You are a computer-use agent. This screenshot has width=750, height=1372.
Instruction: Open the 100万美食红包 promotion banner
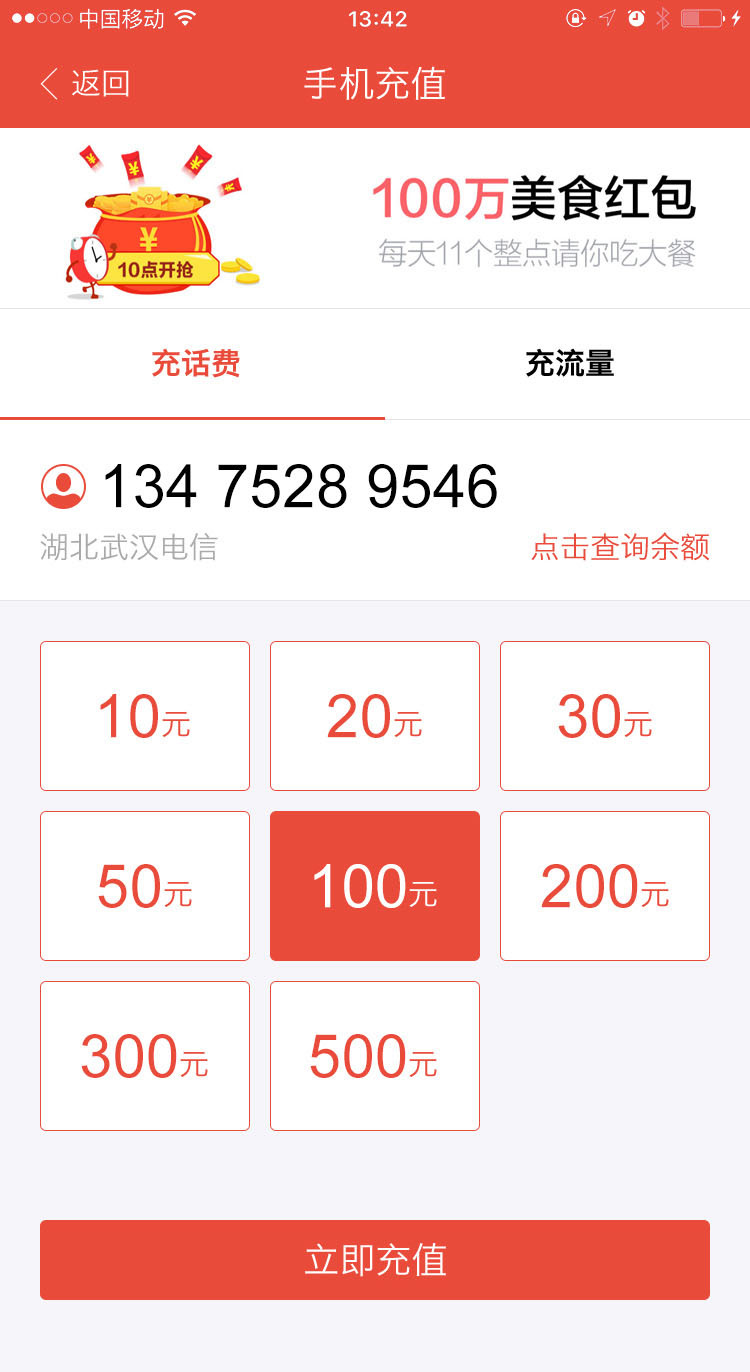[x=375, y=218]
